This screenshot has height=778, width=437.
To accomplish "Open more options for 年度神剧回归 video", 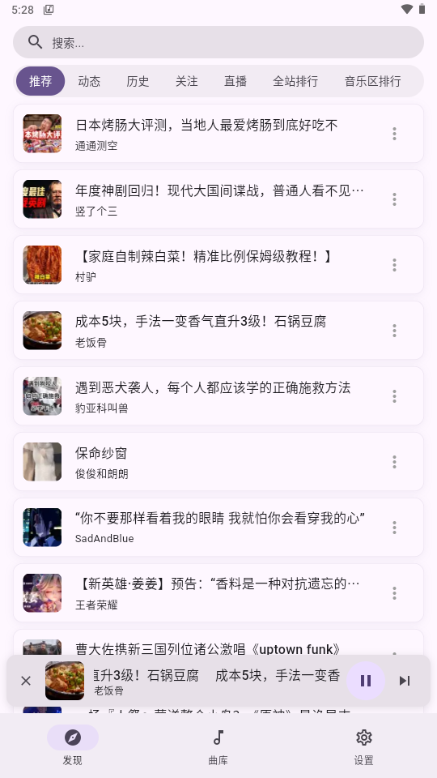I will pyautogui.click(x=394, y=199).
